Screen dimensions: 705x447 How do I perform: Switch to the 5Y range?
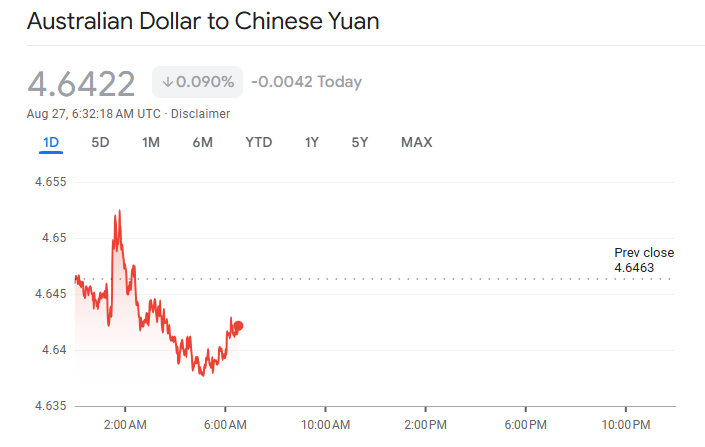pos(360,142)
